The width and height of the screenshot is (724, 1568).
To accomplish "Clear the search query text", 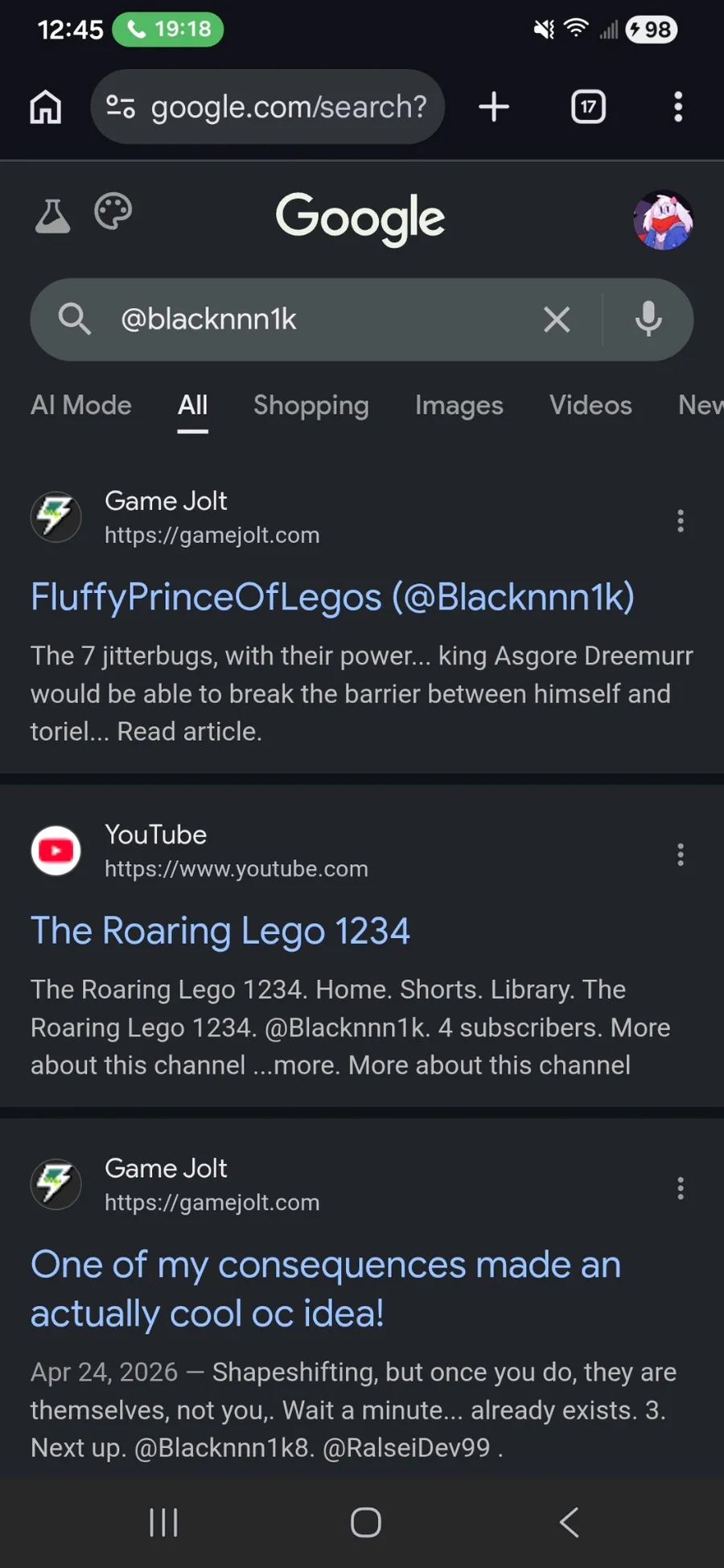I will (x=557, y=319).
